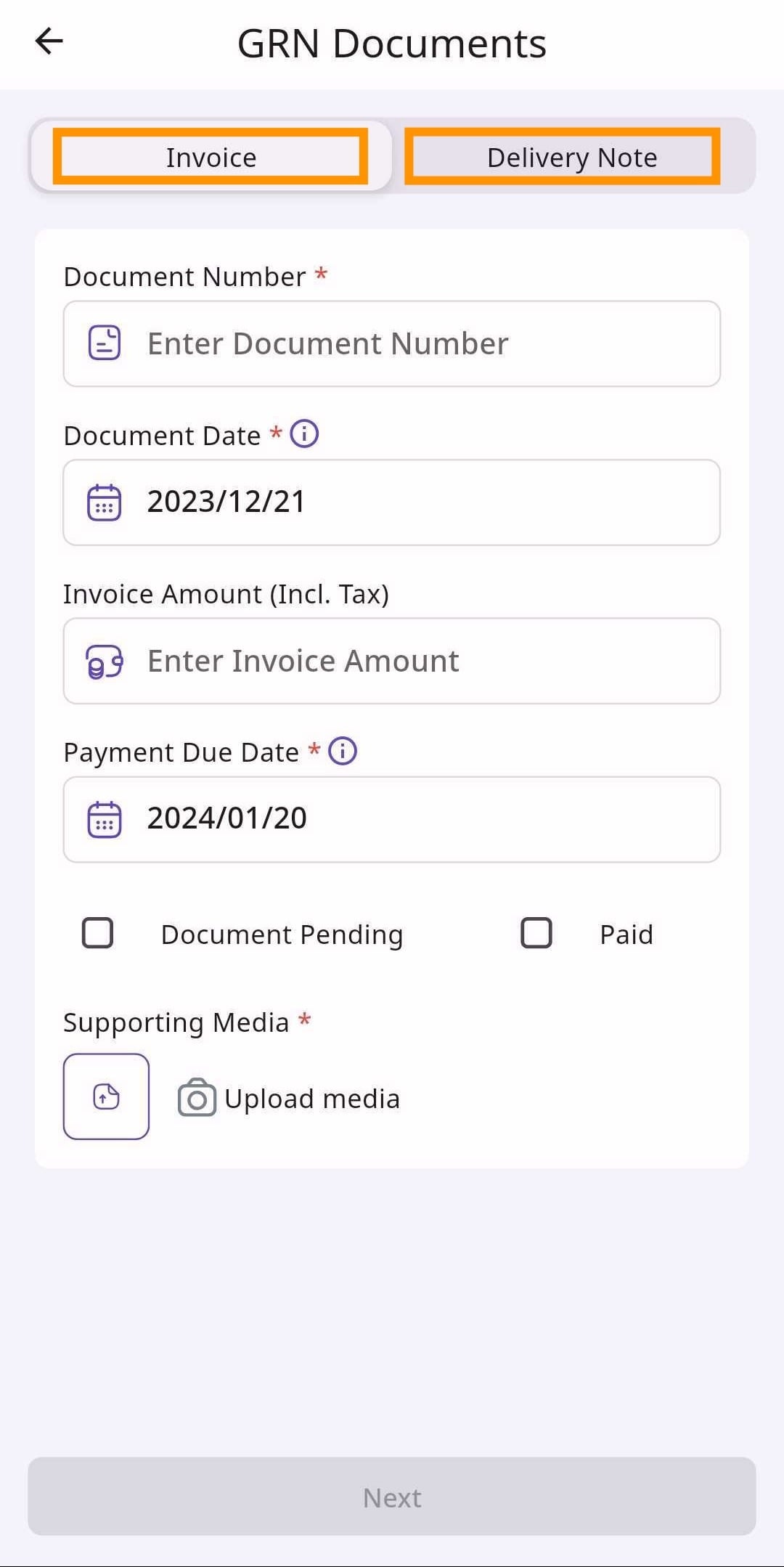Image resolution: width=784 pixels, height=1567 pixels.
Task: Tap Upload media with camera
Action: click(289, 1098)
